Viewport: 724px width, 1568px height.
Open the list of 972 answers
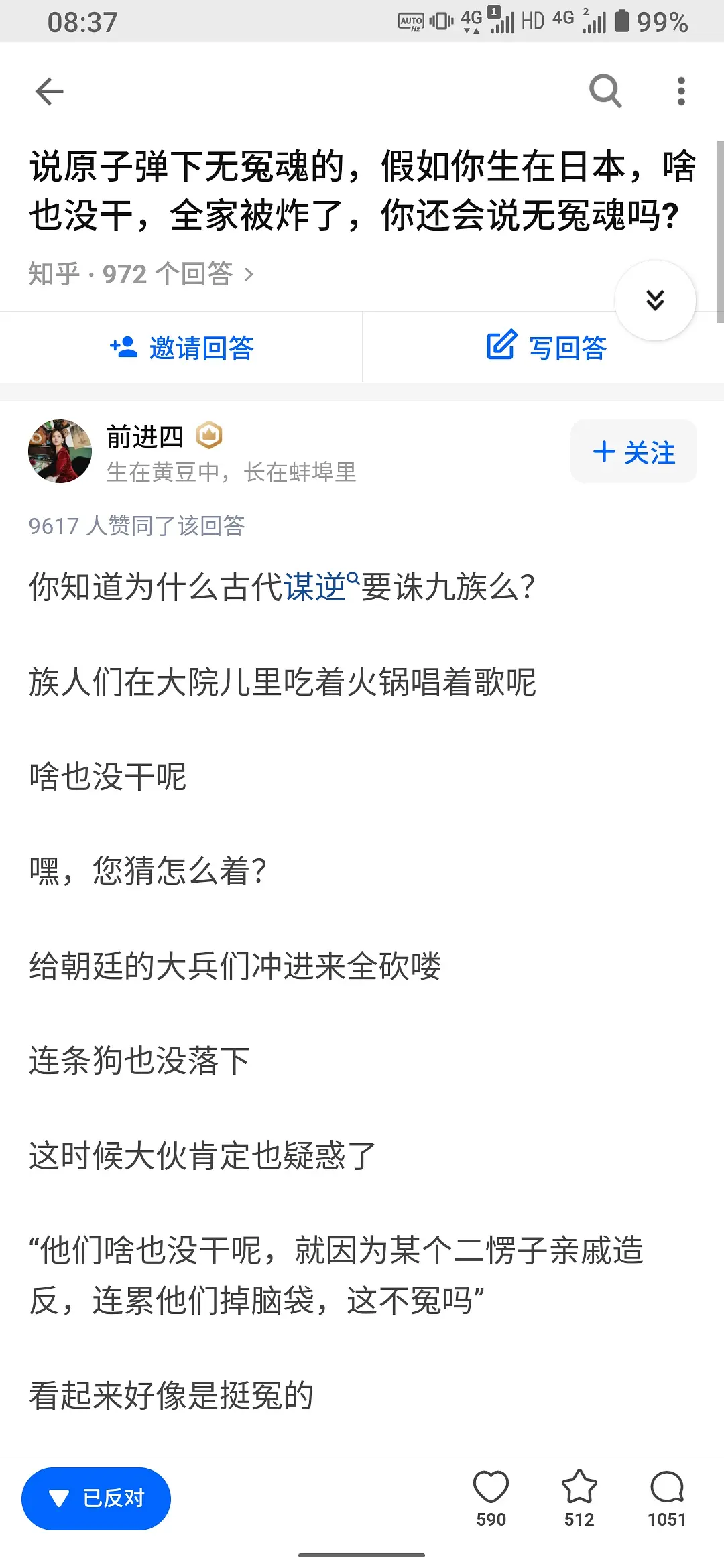coord(141,274)
